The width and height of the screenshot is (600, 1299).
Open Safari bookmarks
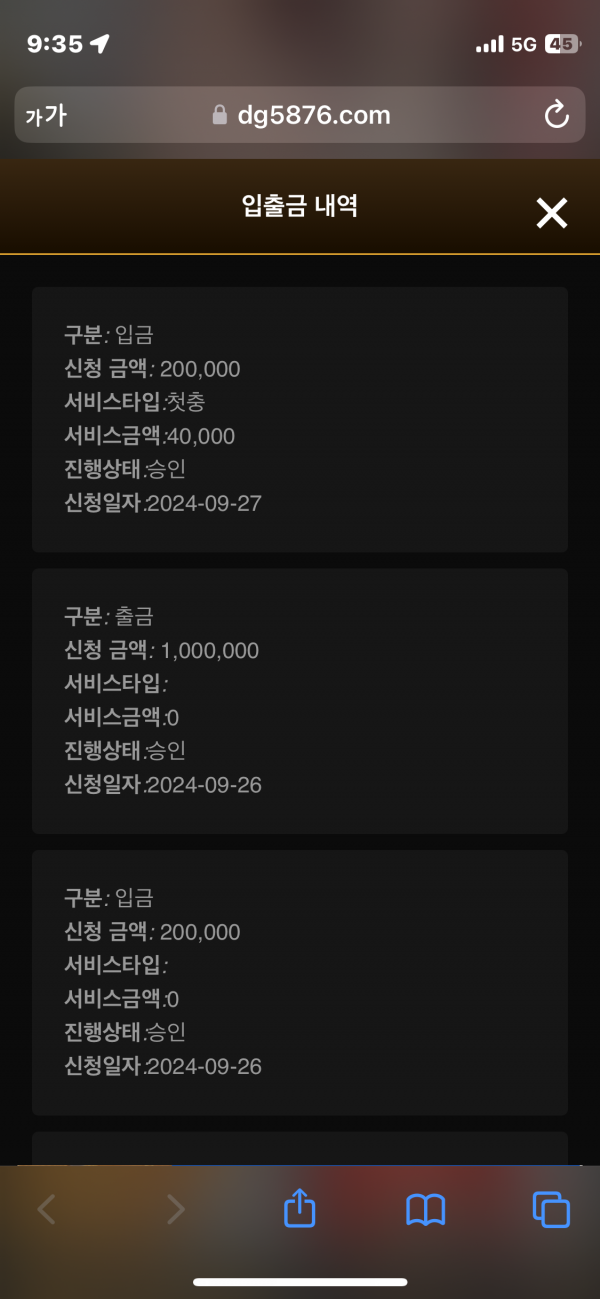coord(426,1210)
